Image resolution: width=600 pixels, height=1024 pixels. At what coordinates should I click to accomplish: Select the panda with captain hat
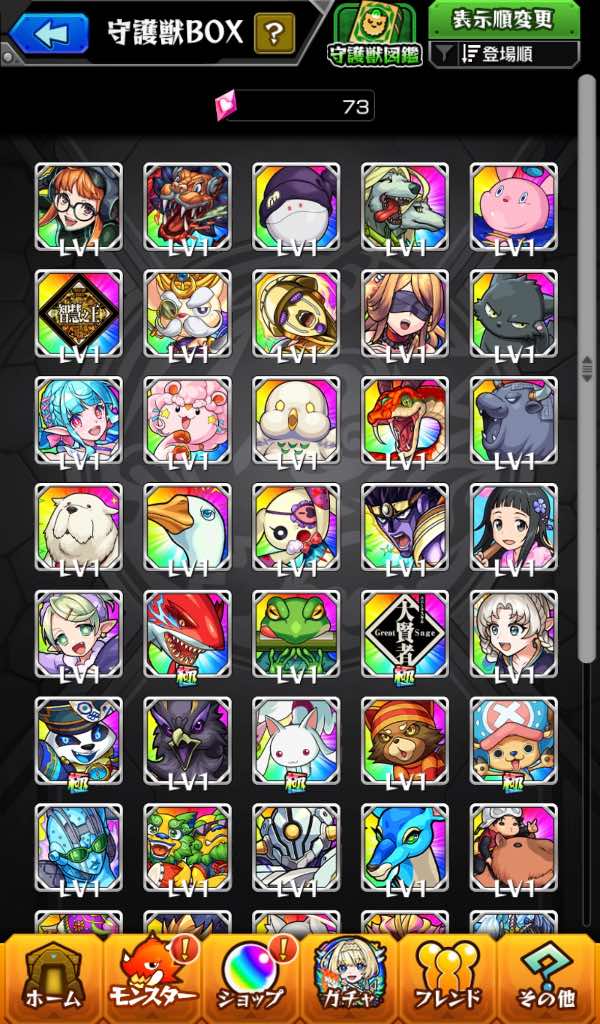coord(78,741)
